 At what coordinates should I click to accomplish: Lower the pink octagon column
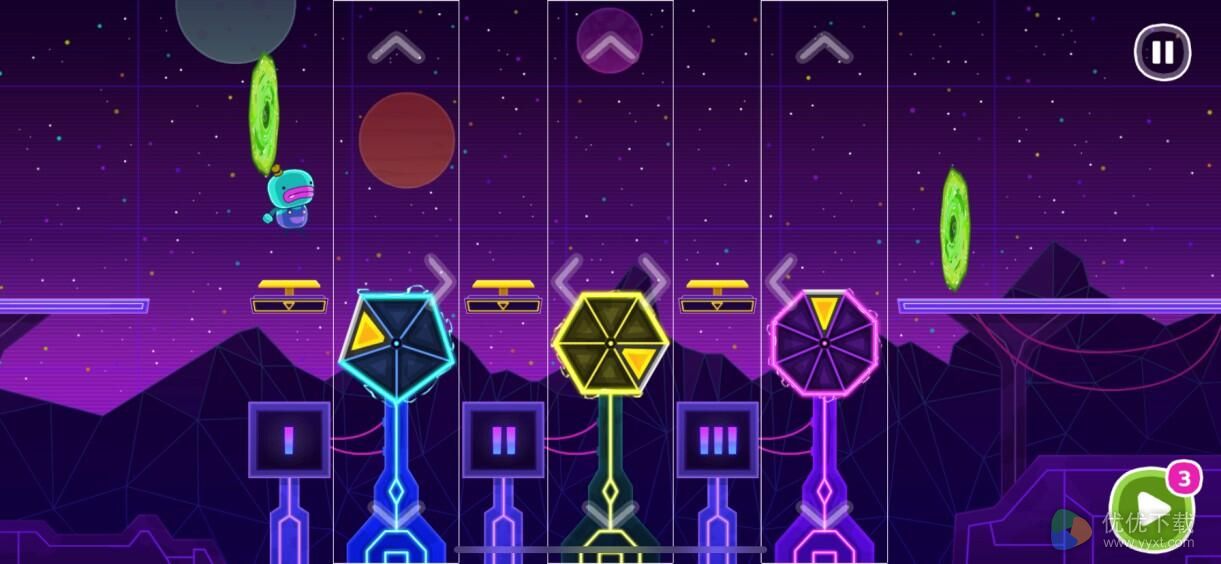point(824,513)
